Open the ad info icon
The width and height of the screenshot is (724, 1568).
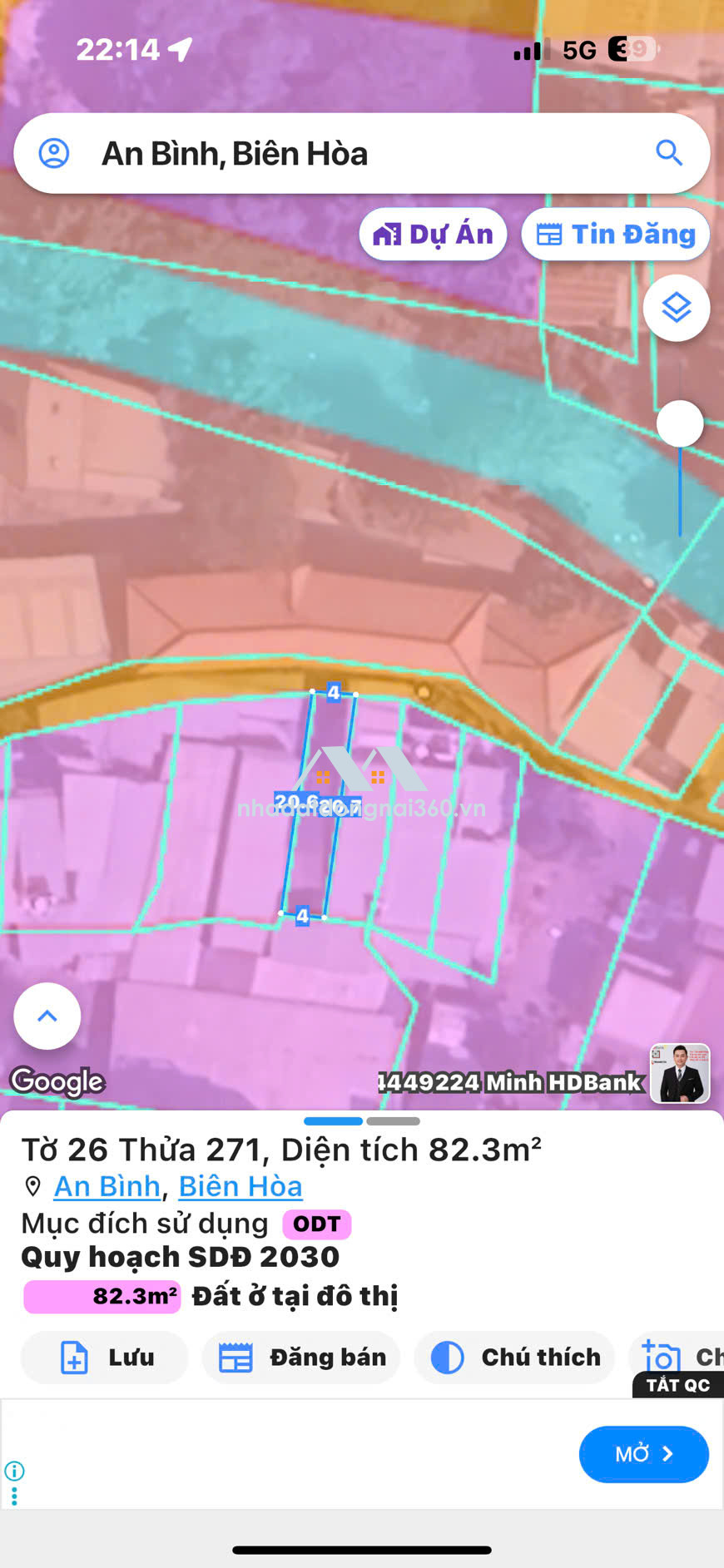14,1471
